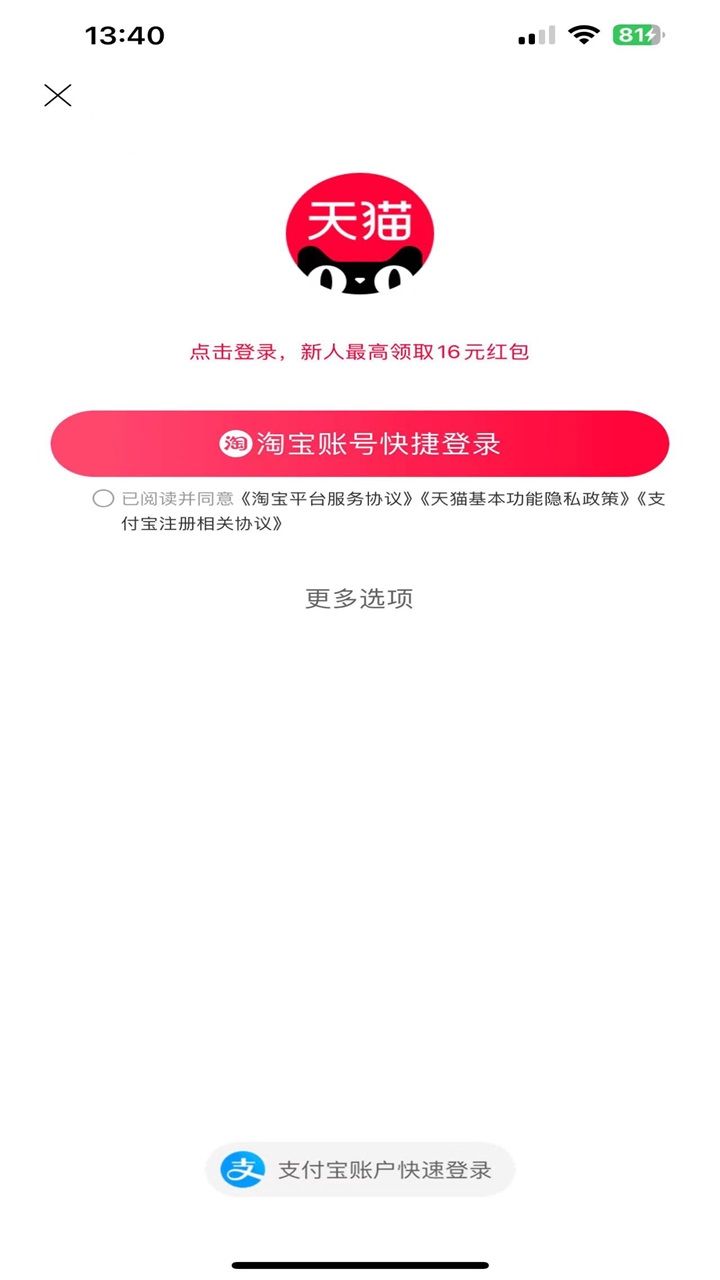
Task: Open 《支付宝注册相关协议》 link
Action: 200,524
